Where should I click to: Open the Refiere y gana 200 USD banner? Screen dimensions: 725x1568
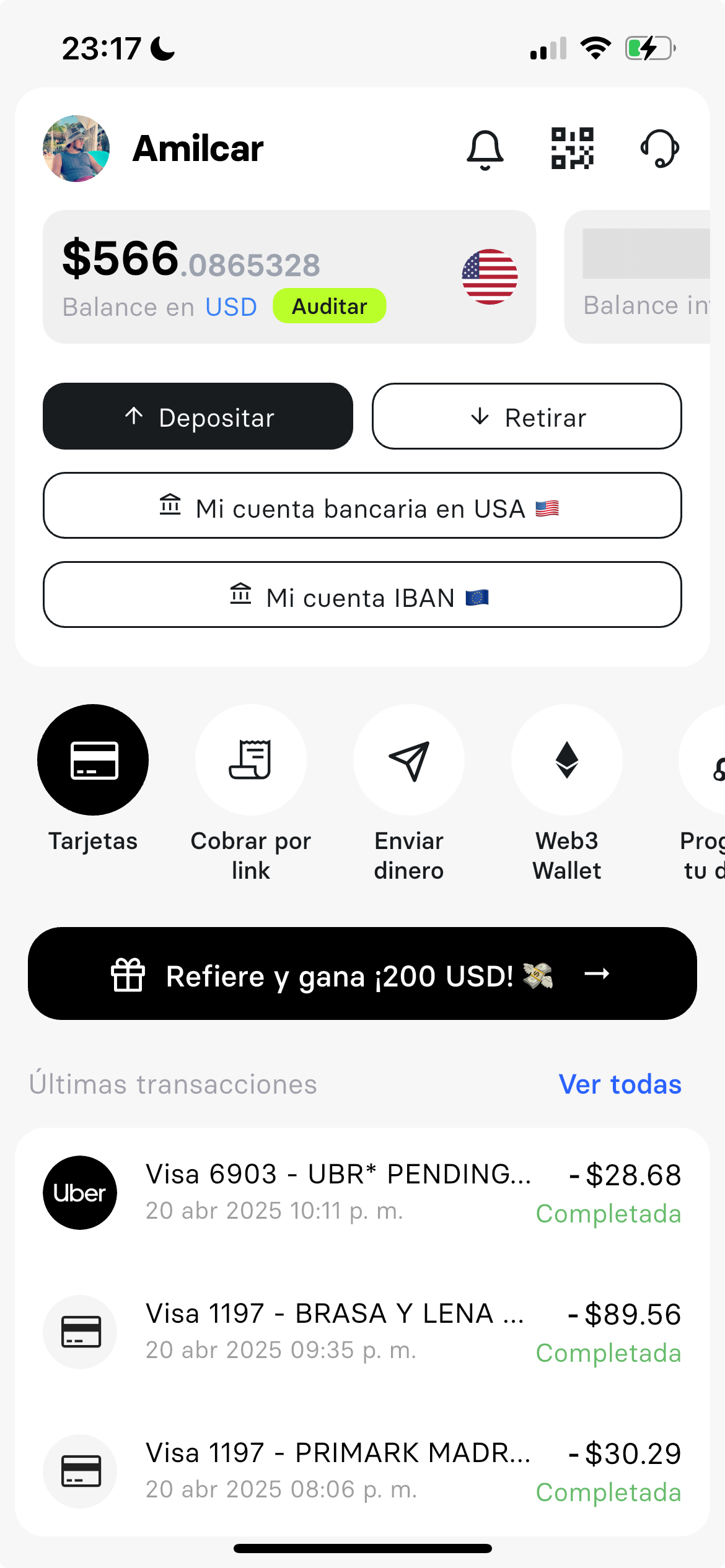(x=362, y=975)
